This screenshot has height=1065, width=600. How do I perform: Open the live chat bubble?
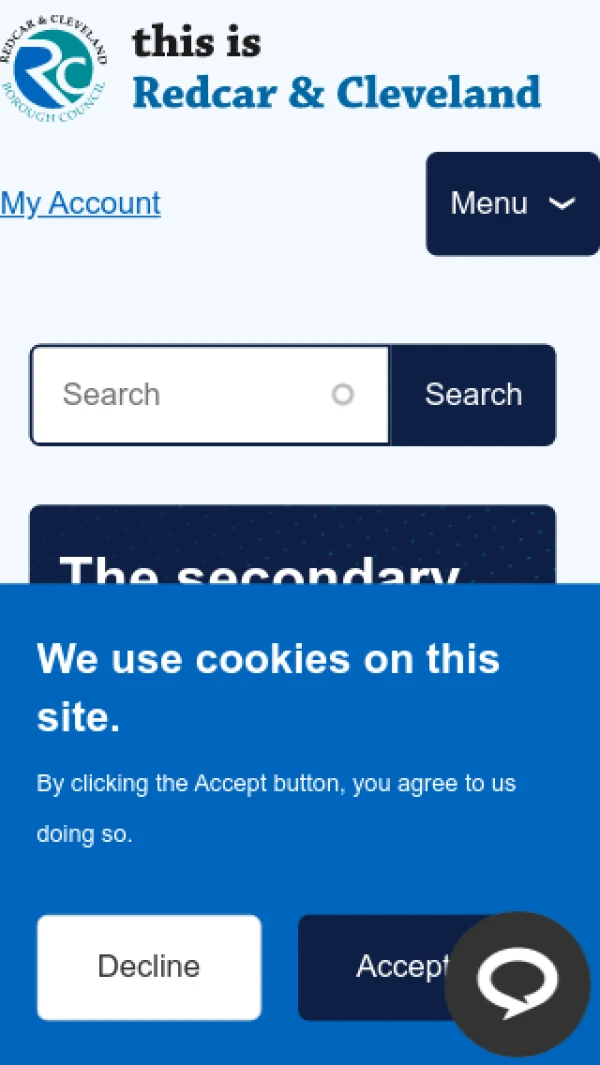tap(517, 984)
